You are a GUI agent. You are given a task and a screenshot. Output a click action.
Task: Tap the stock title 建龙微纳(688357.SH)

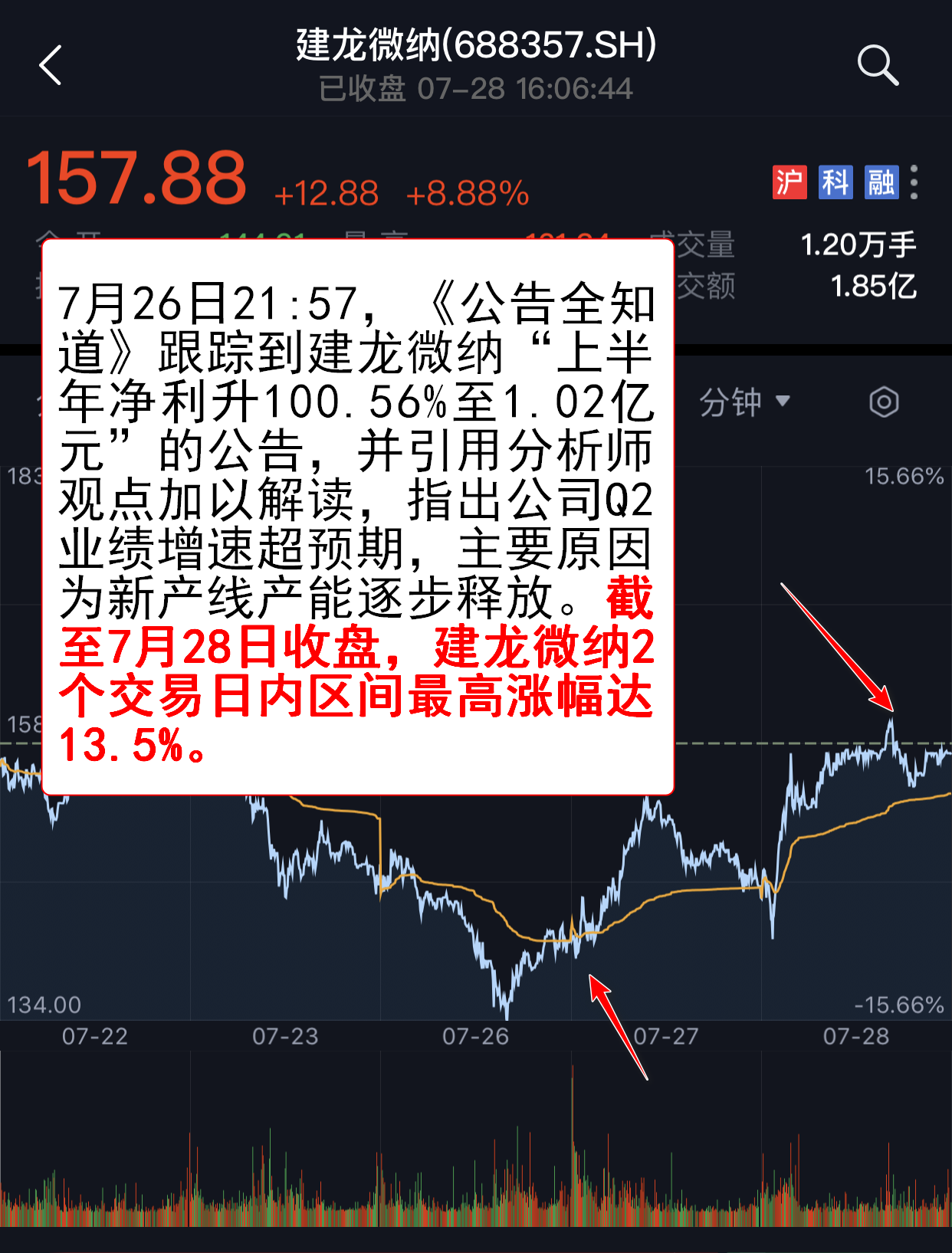tap(475, 44)
